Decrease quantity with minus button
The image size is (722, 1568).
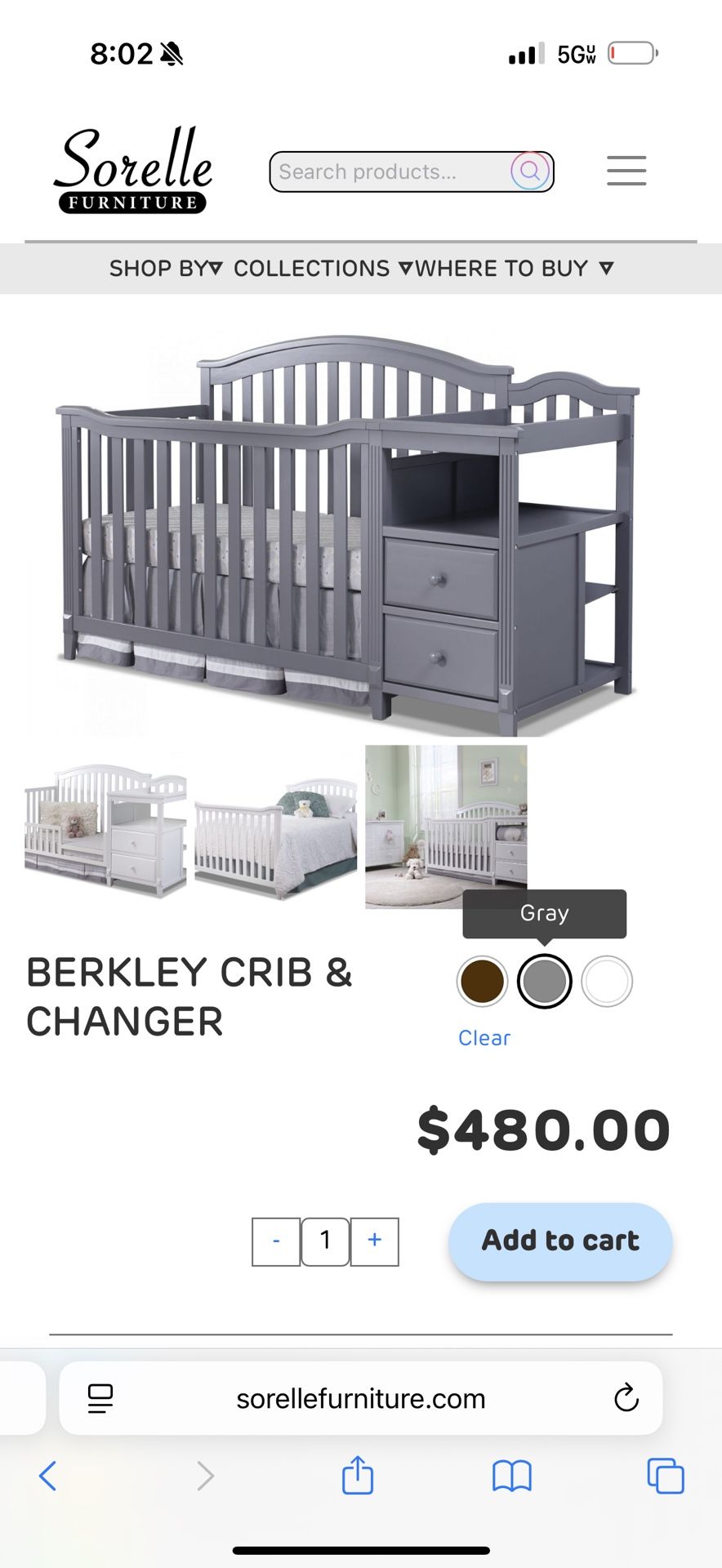point(276,1241)
